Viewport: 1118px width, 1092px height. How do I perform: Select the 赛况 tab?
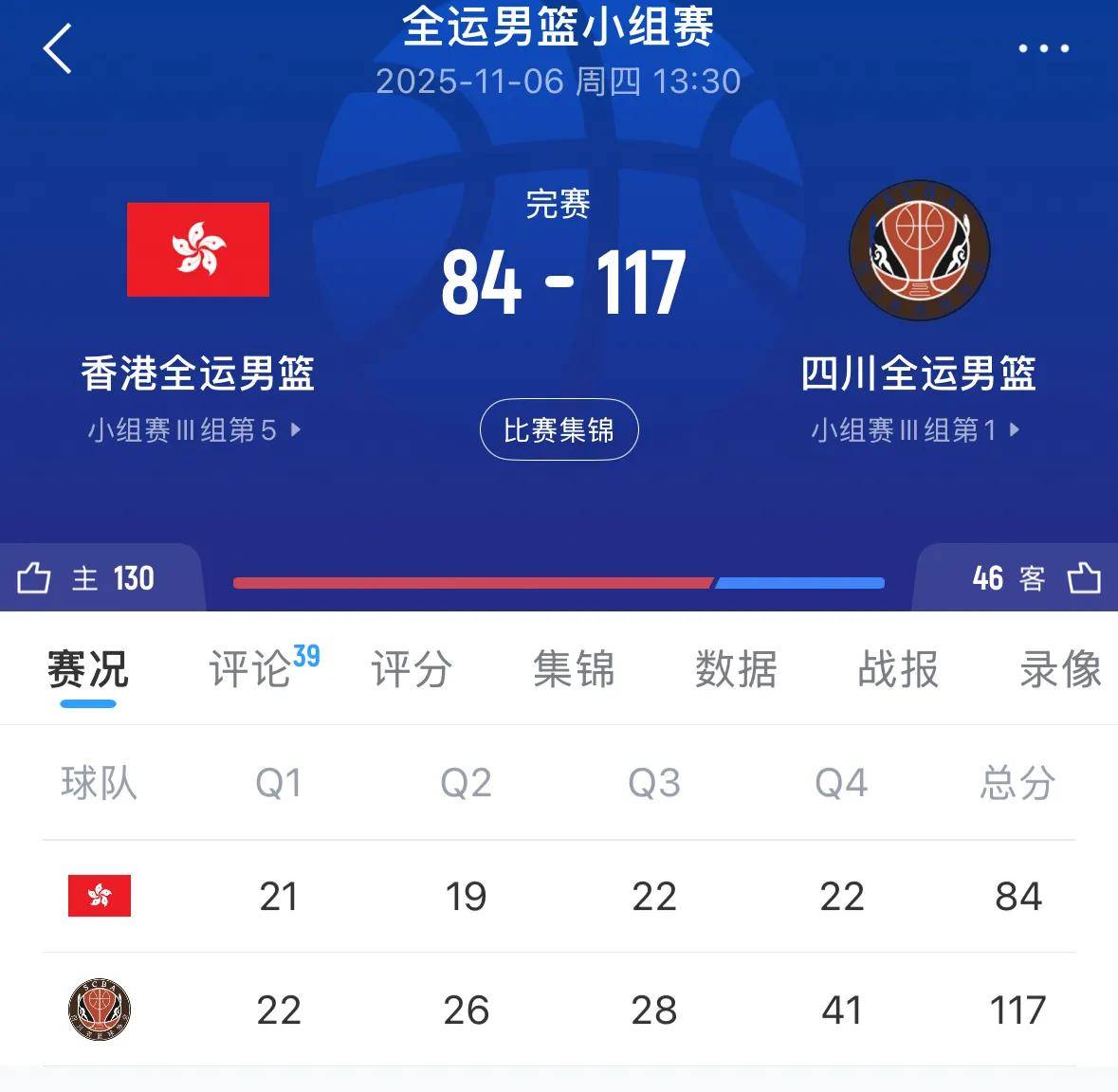point(87,669)
